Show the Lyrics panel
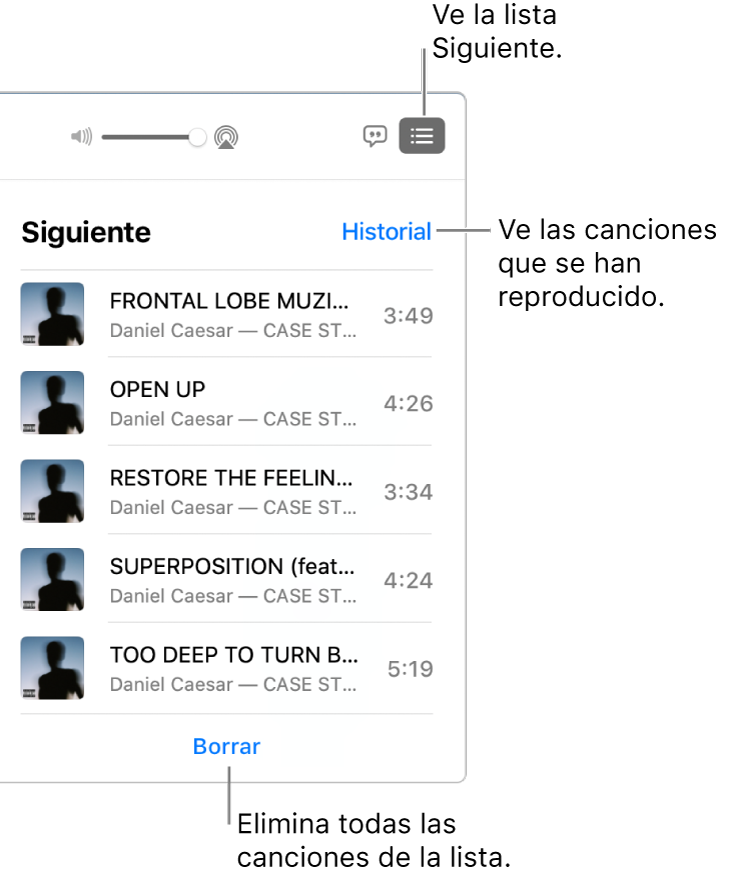Image resolution: width=732 pixels, height=883 pixels. coord(375,136)
